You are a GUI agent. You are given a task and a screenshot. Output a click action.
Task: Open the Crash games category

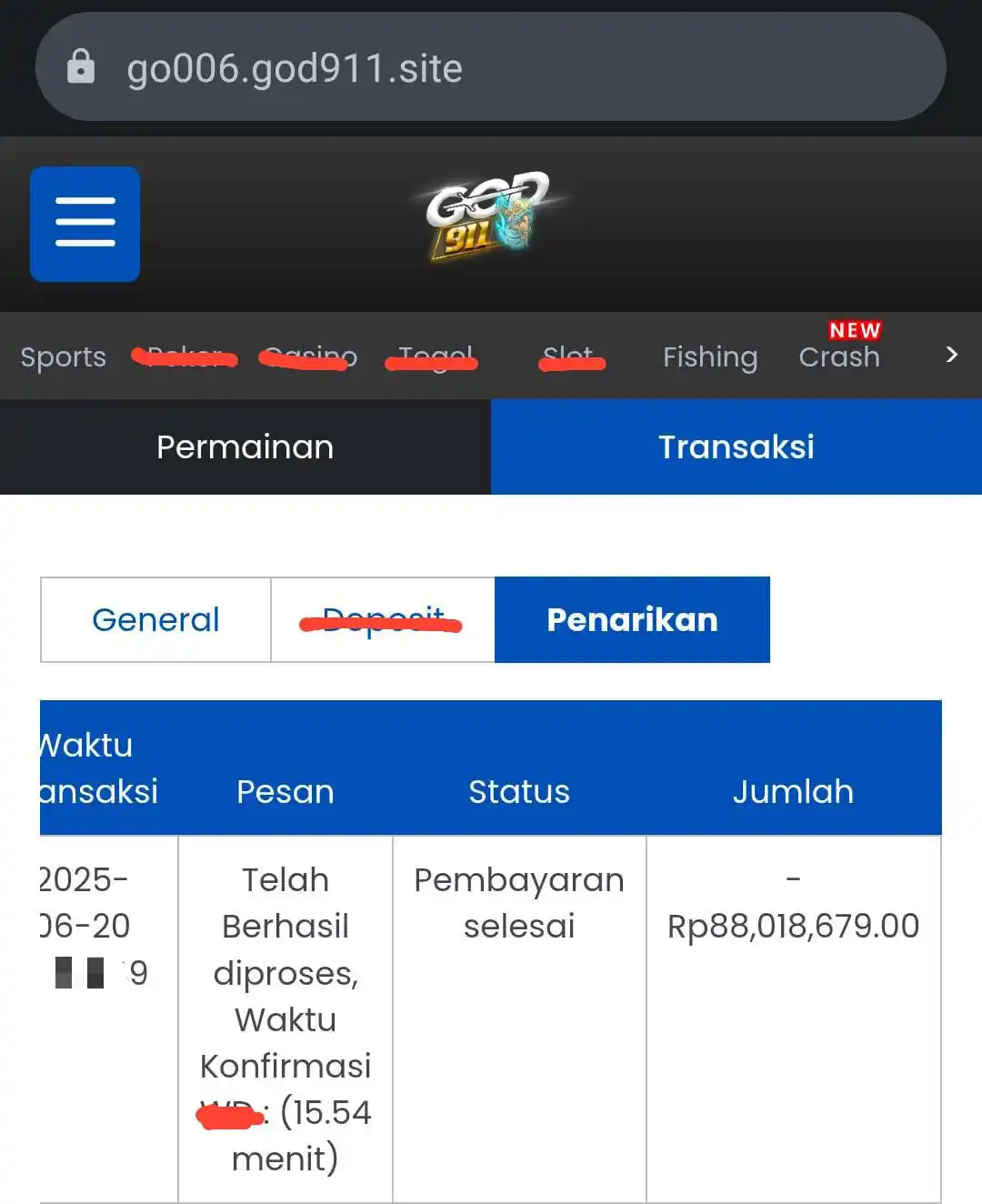point(838,355)
